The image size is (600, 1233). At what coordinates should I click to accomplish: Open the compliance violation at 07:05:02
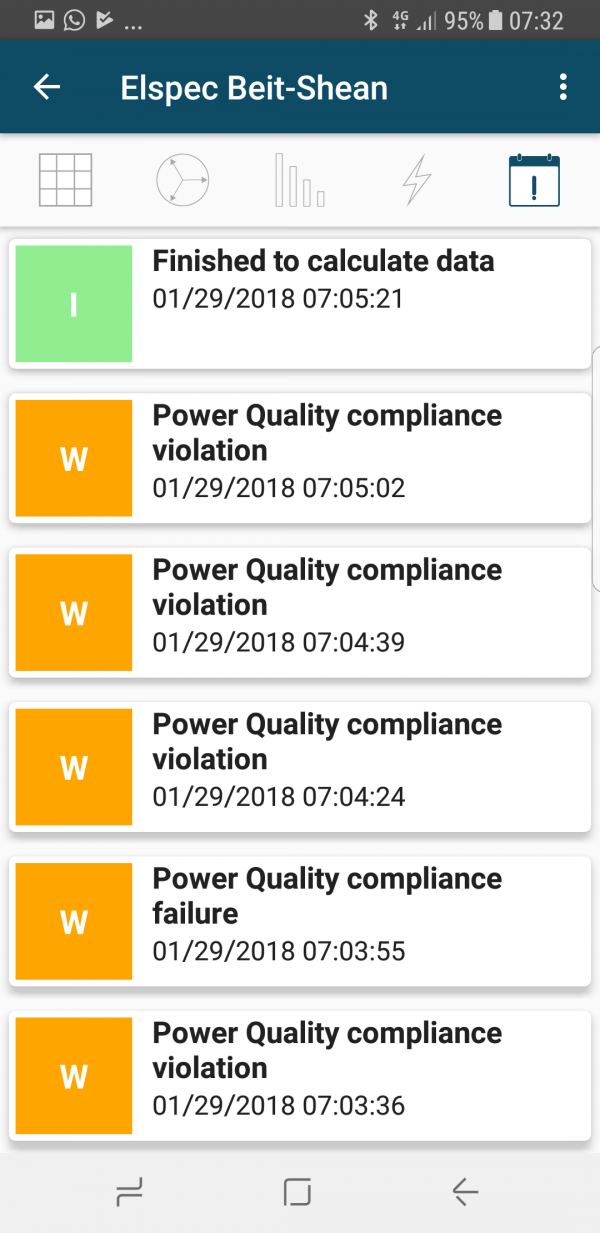tap(300, 458)
